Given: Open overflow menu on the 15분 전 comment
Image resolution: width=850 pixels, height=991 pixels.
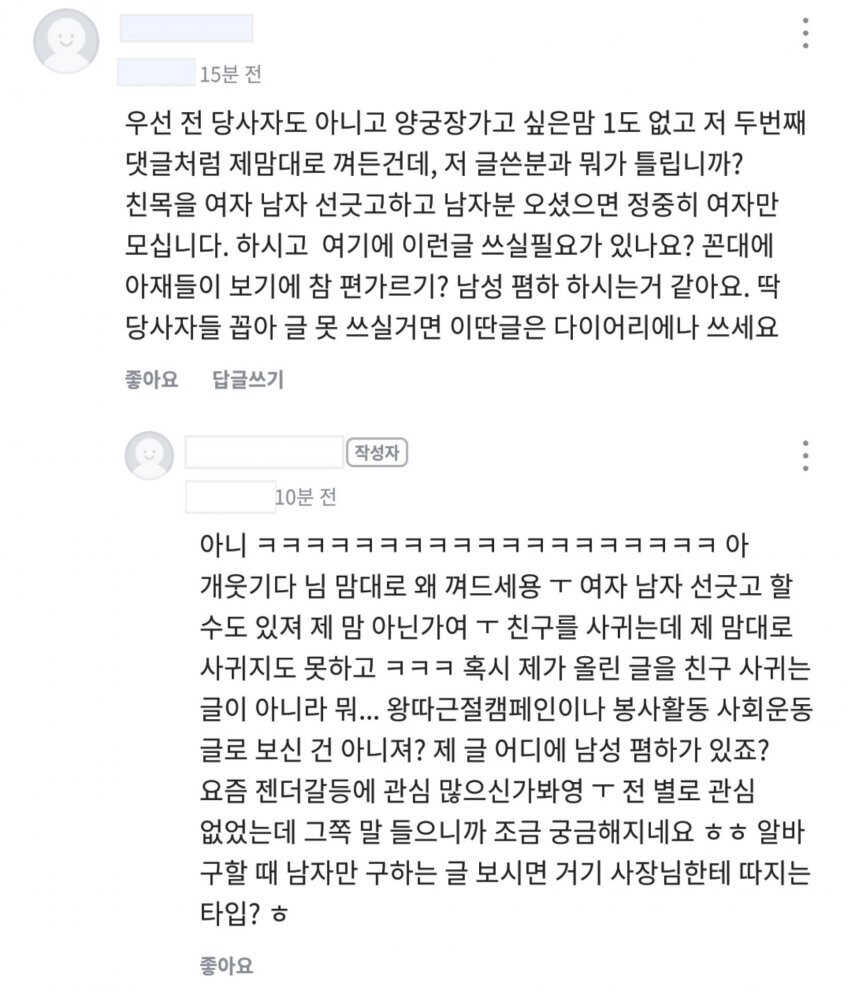Looking at the screenshot, I should (805, 33).
